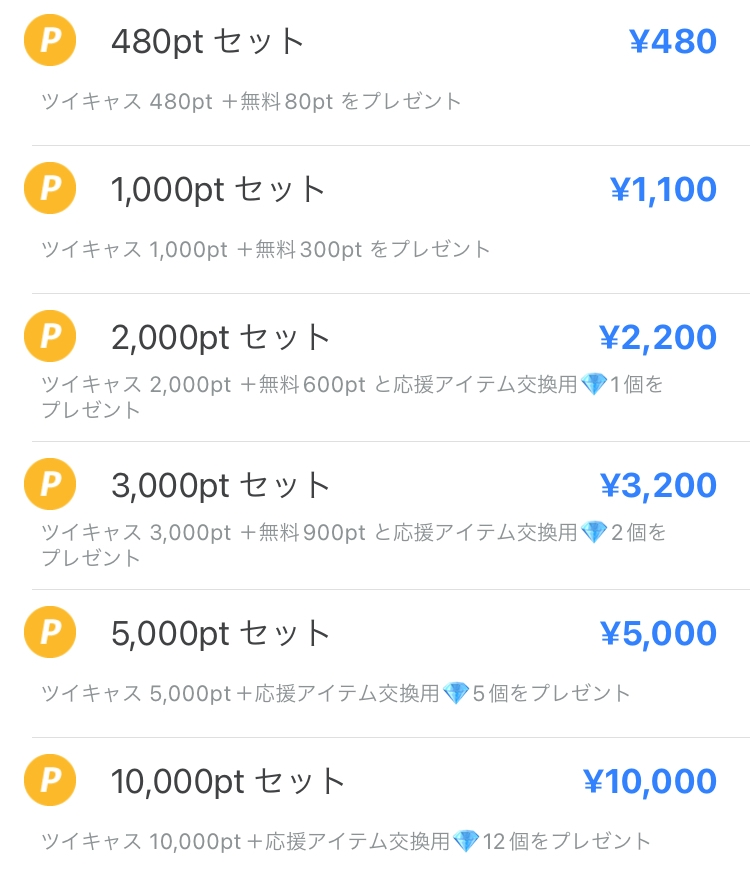The height and width of the screenshot is (881, 750).
Task: Select the P coin badge for 10,000pt セット
Action: 48,781
